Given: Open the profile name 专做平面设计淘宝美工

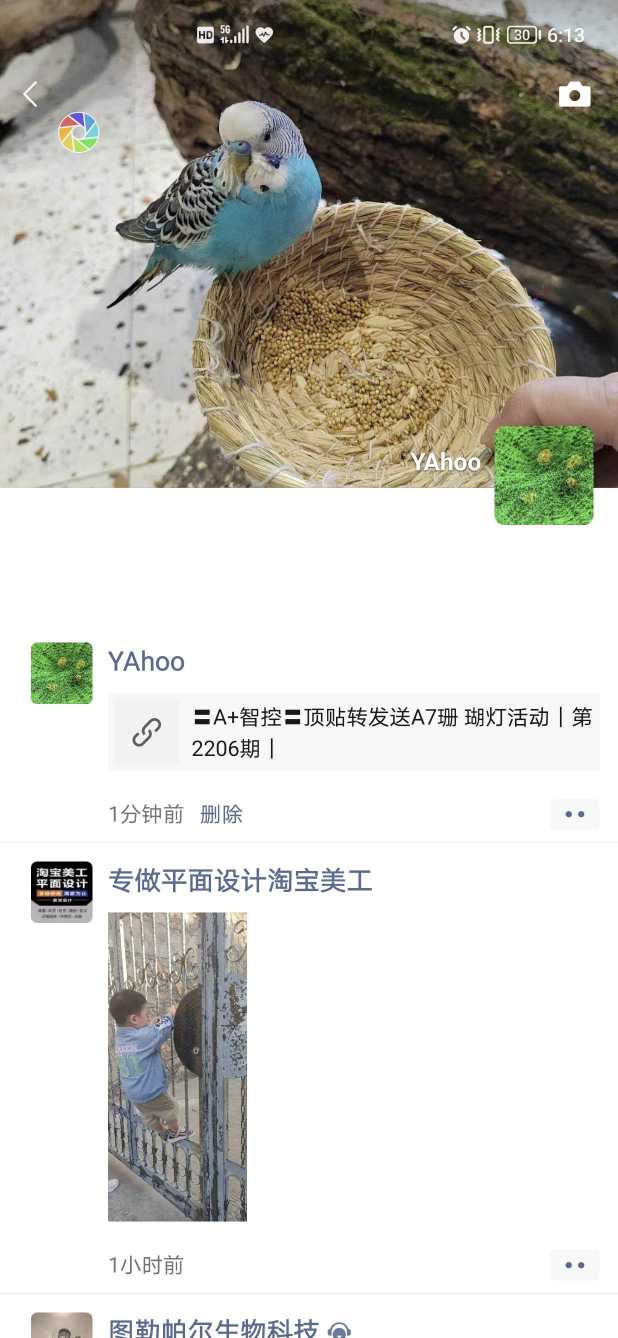Looking at the screenshot, I should [x=240, y=881].
